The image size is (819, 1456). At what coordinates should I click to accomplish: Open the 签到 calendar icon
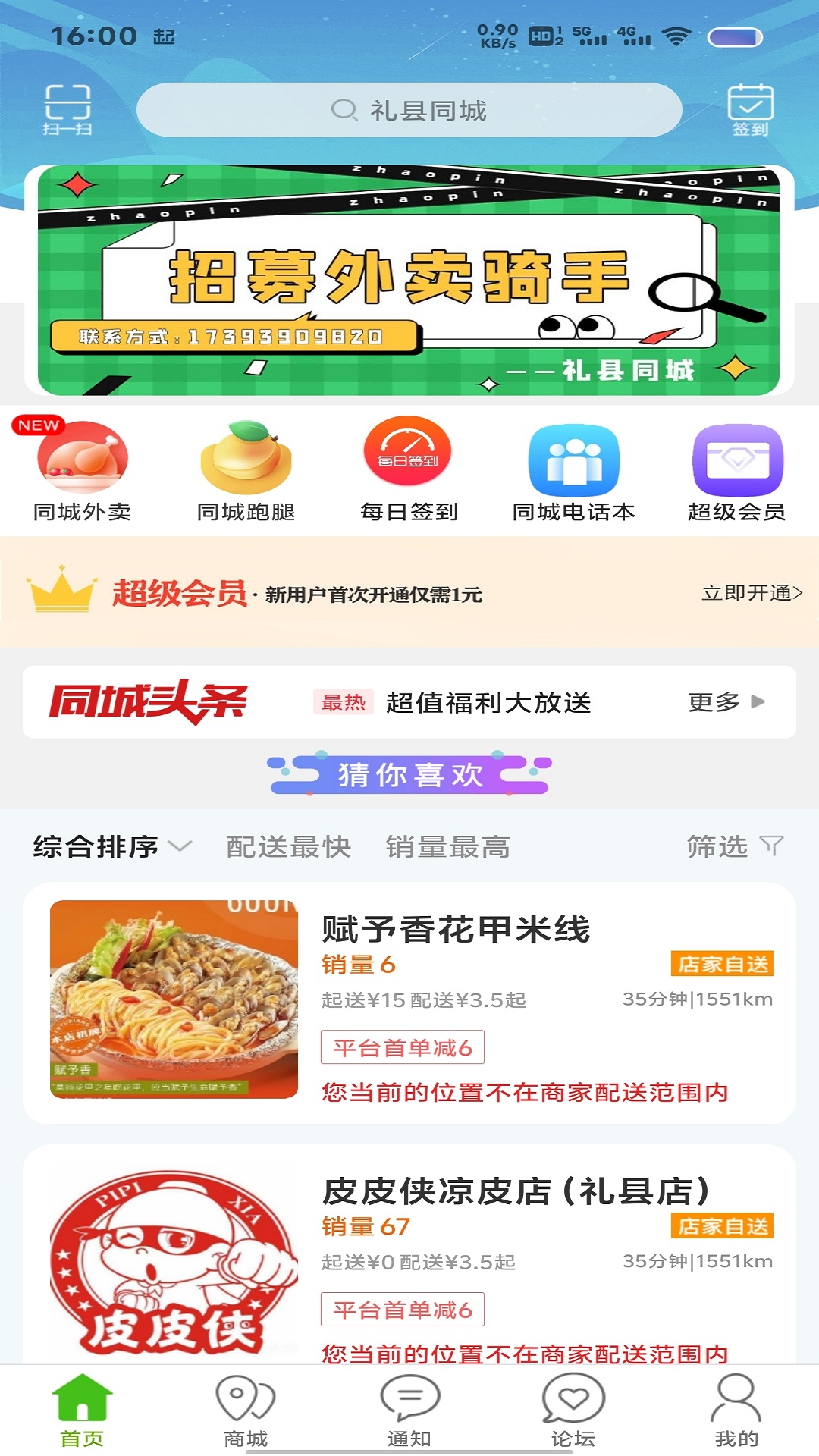tap(750, 110)
